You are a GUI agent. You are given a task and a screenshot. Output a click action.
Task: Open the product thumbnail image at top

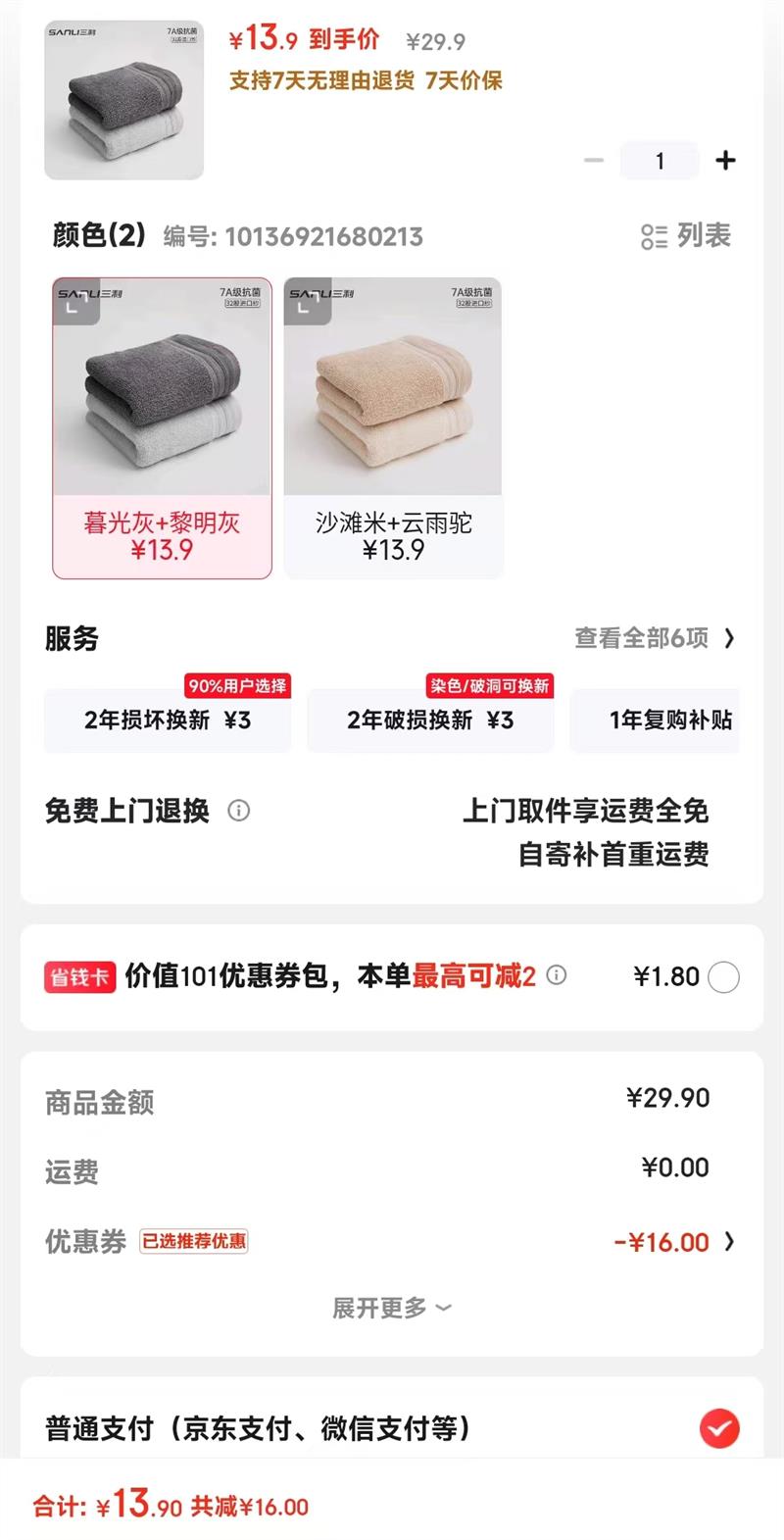pyautogui.click(x=124, y=100)
